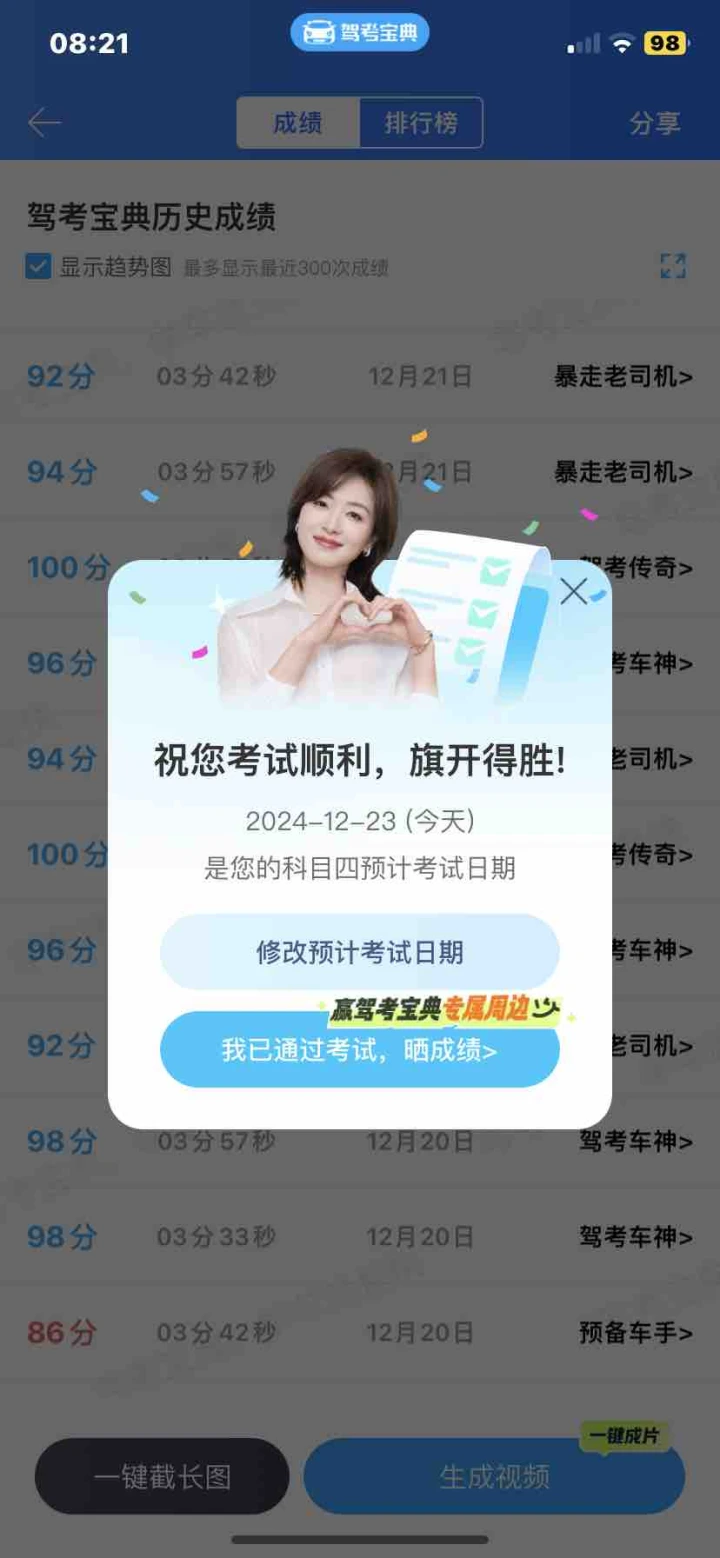This screenshot has width=720, height=1558.
Task: Tap 一键截长图 button
Action: (x=162, y=1476)
